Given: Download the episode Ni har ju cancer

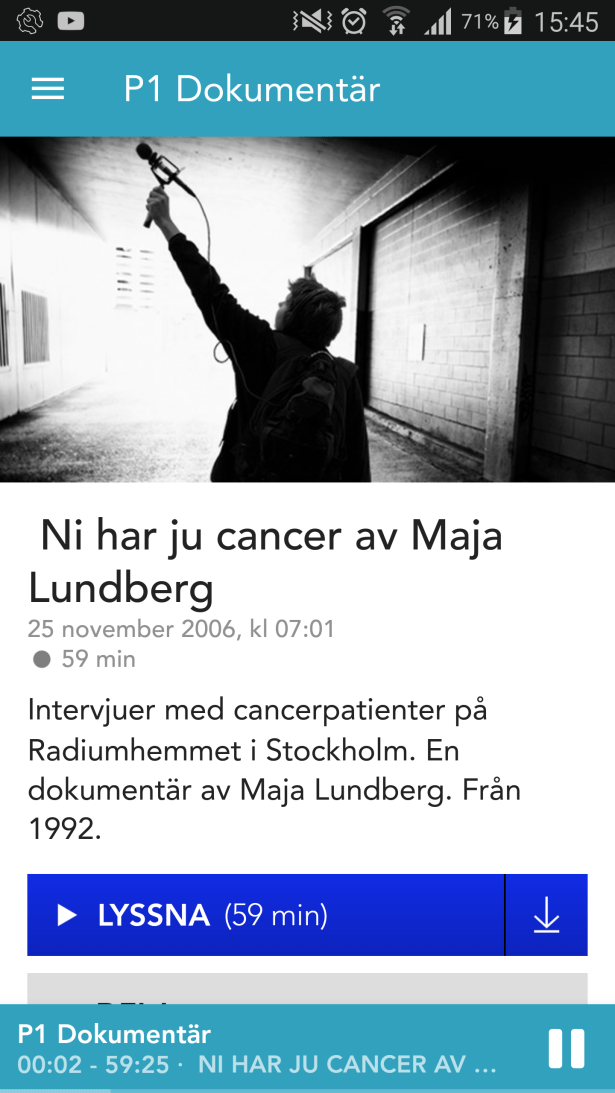Looking at the screenshot, I should tap(546, 915).
